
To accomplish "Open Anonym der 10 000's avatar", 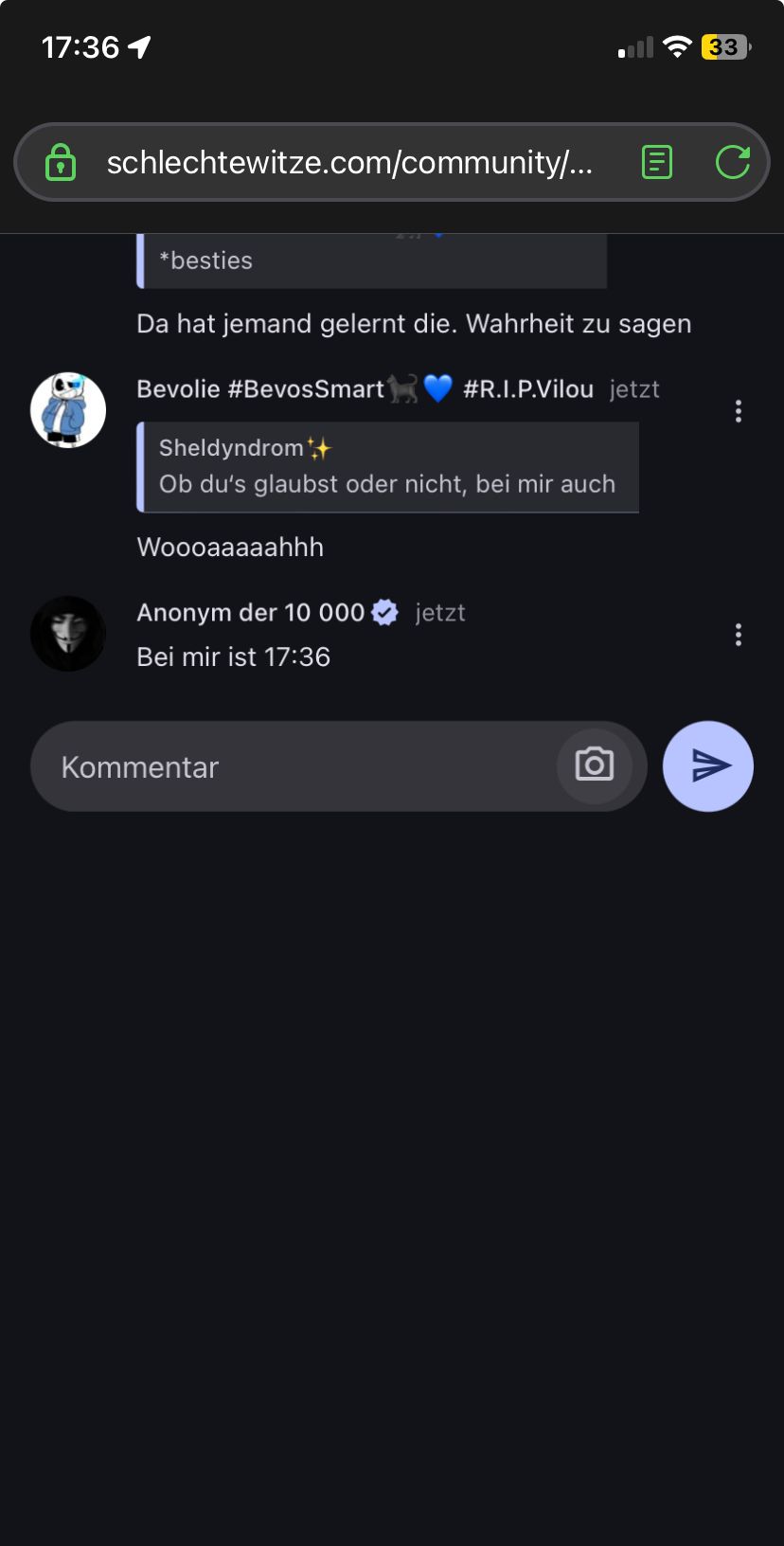I will [x=68, y=634].
